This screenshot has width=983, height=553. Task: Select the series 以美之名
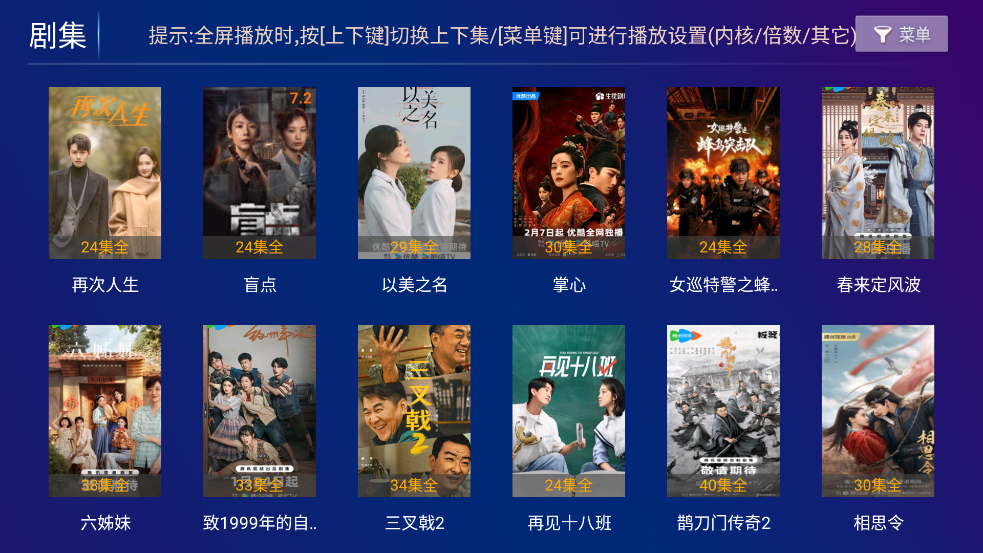coord(414,174)
